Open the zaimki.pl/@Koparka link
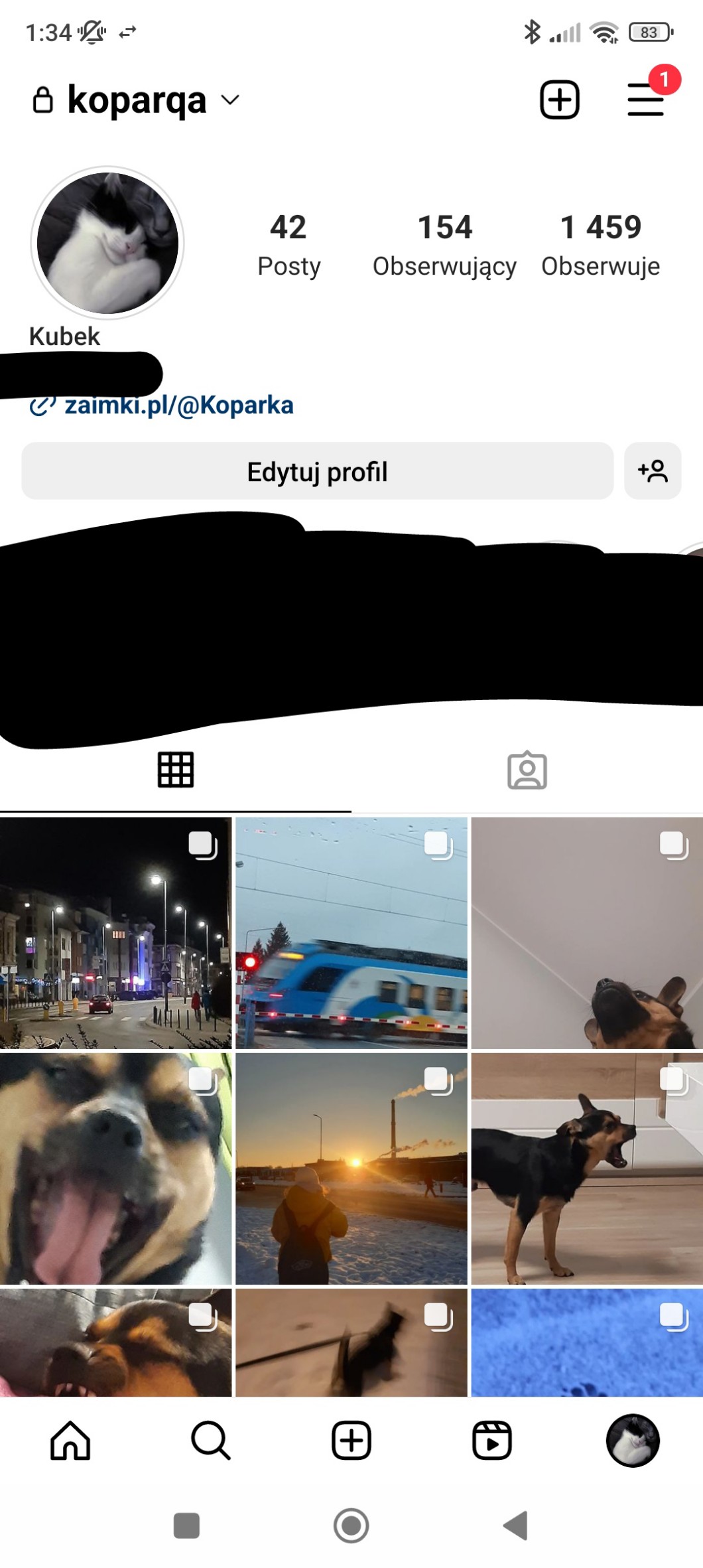The height and width of the screenshot is (1568, 703). tap(178, 405)
